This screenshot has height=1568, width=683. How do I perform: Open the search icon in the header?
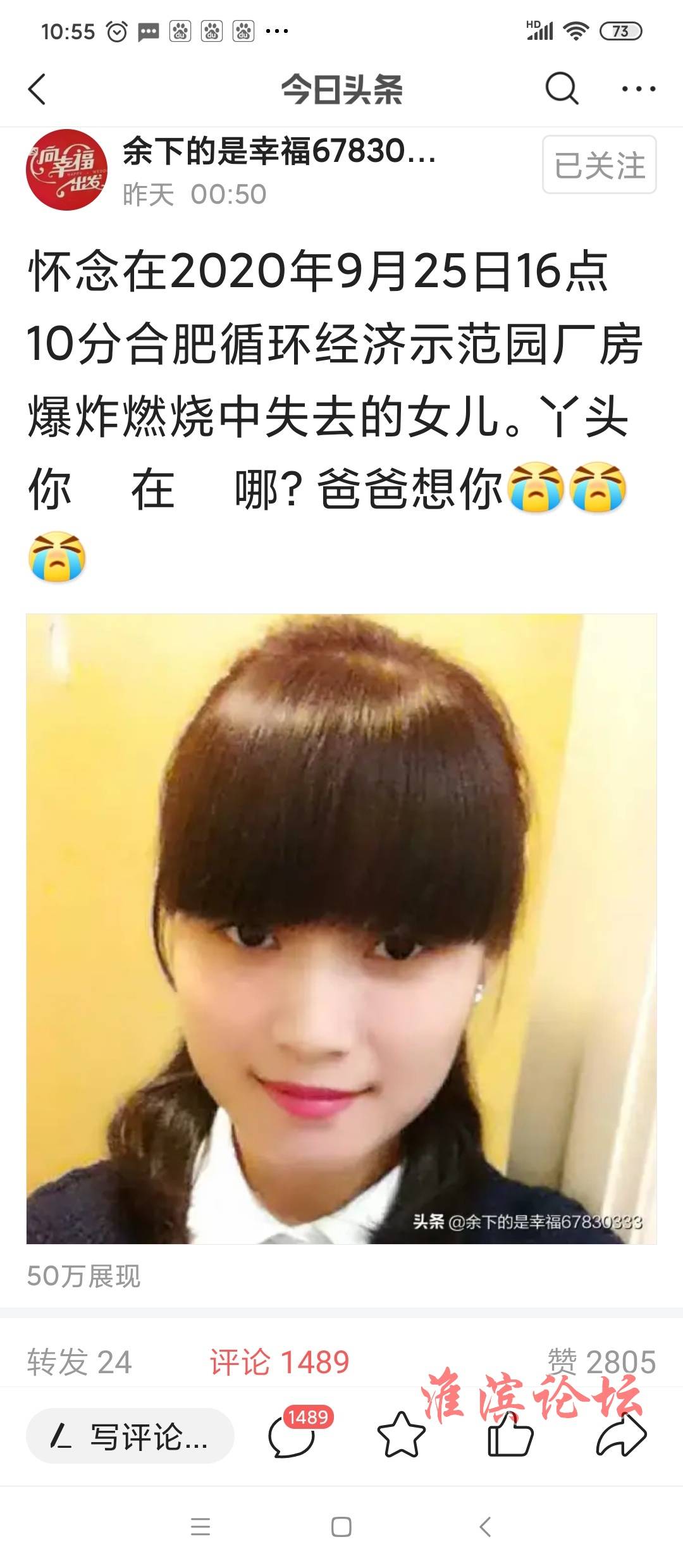pyautogui.click(x=562, y=89)
